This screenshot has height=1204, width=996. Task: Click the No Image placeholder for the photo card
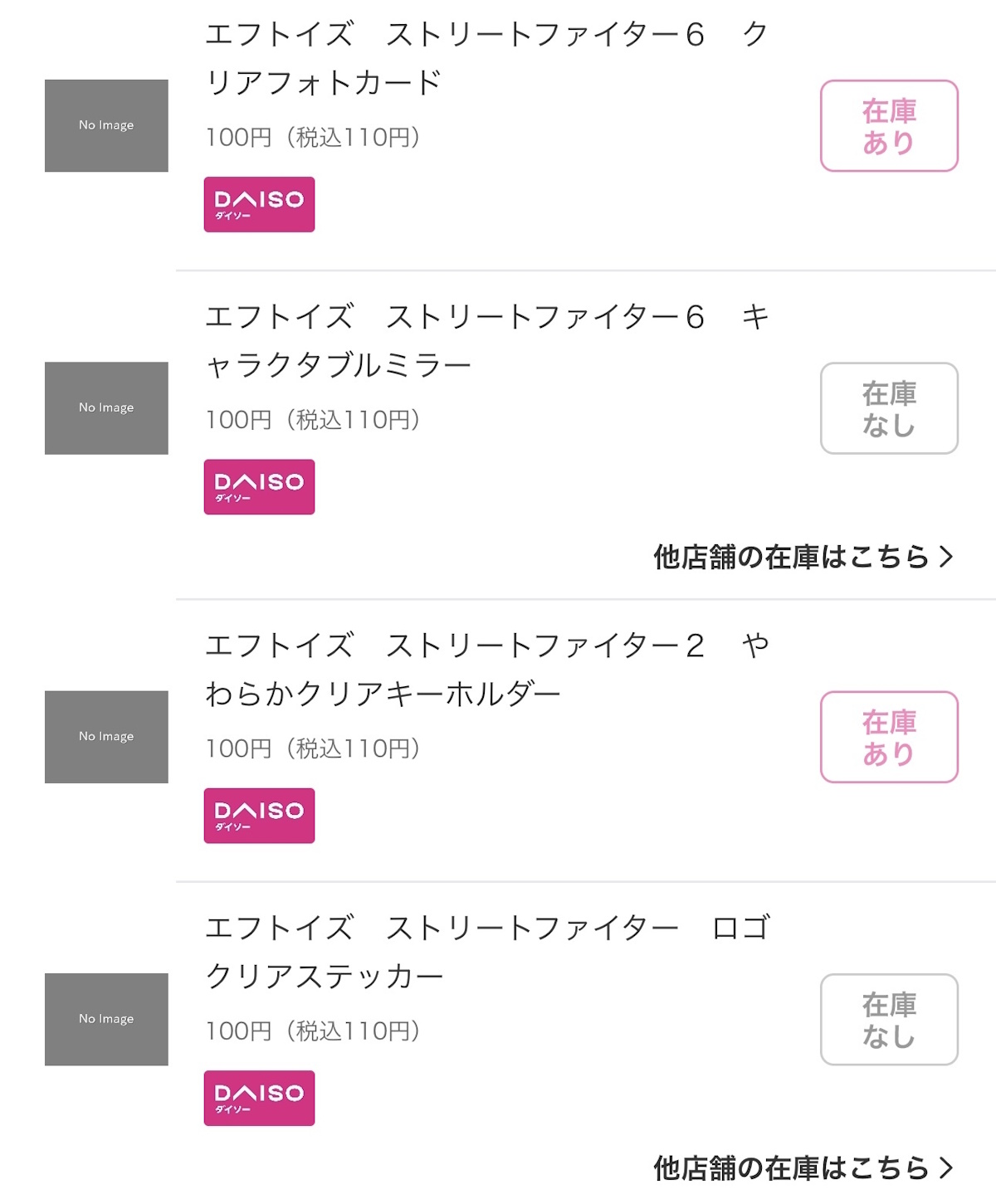point(106,124)
